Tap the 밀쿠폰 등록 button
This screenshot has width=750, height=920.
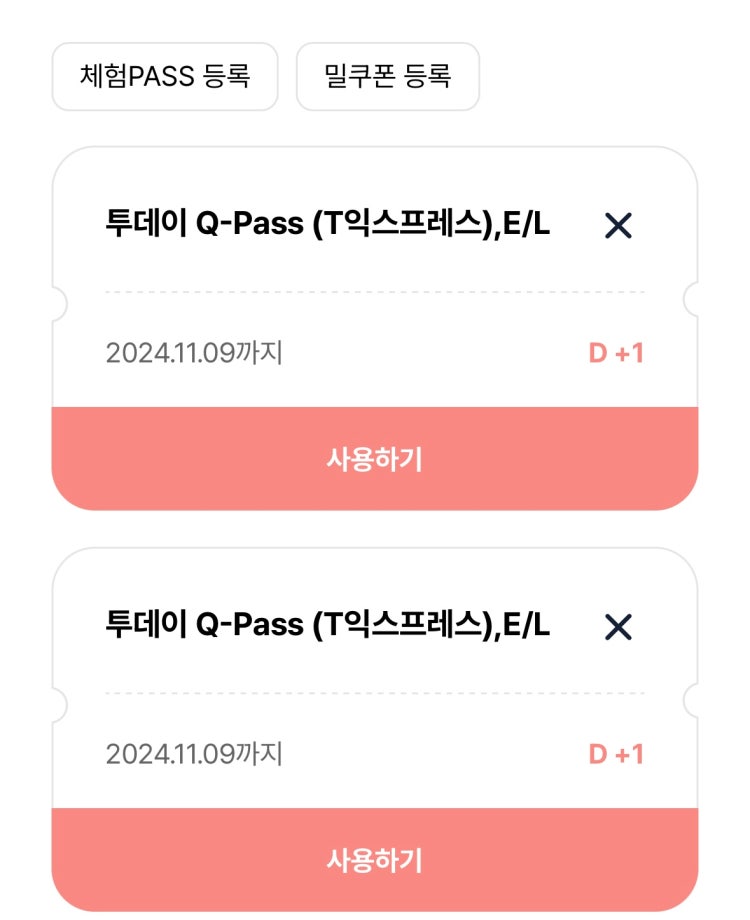click(386, 76)
